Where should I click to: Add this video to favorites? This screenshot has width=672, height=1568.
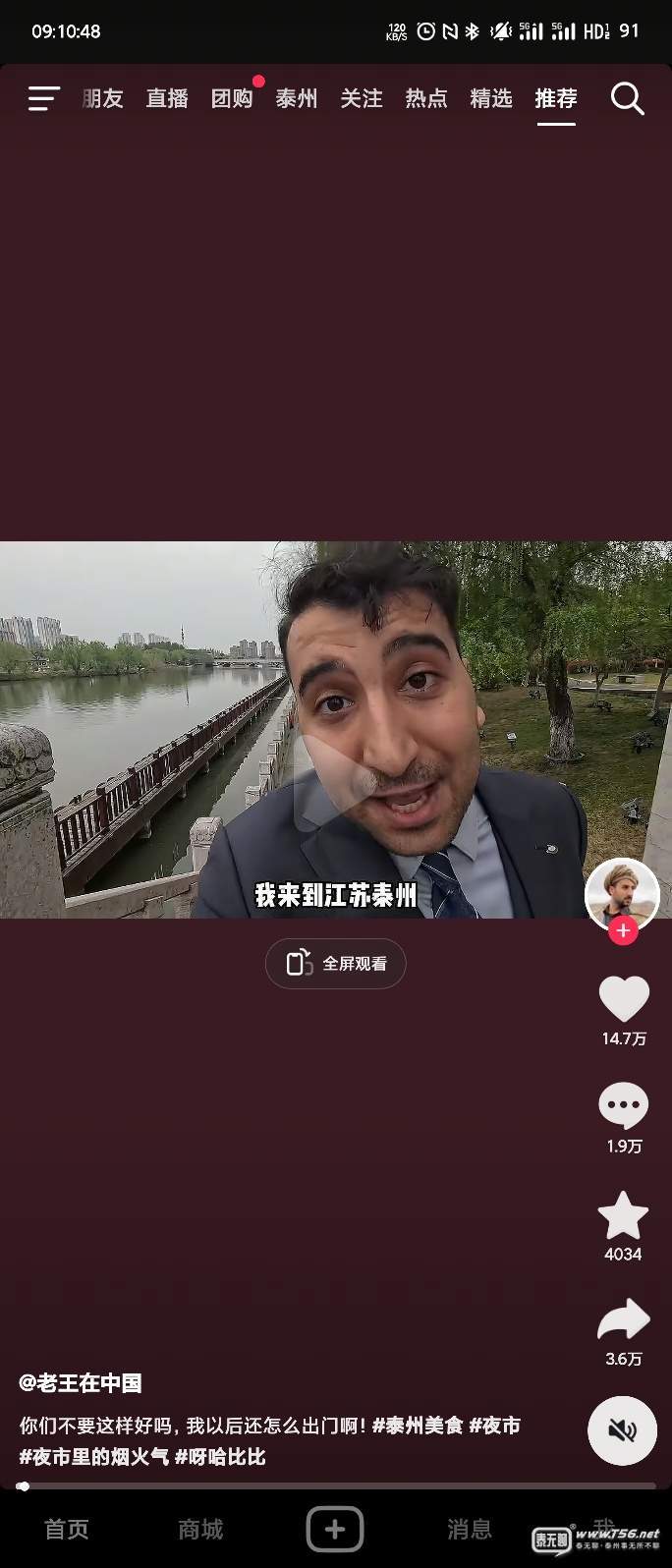point(624,1215)
